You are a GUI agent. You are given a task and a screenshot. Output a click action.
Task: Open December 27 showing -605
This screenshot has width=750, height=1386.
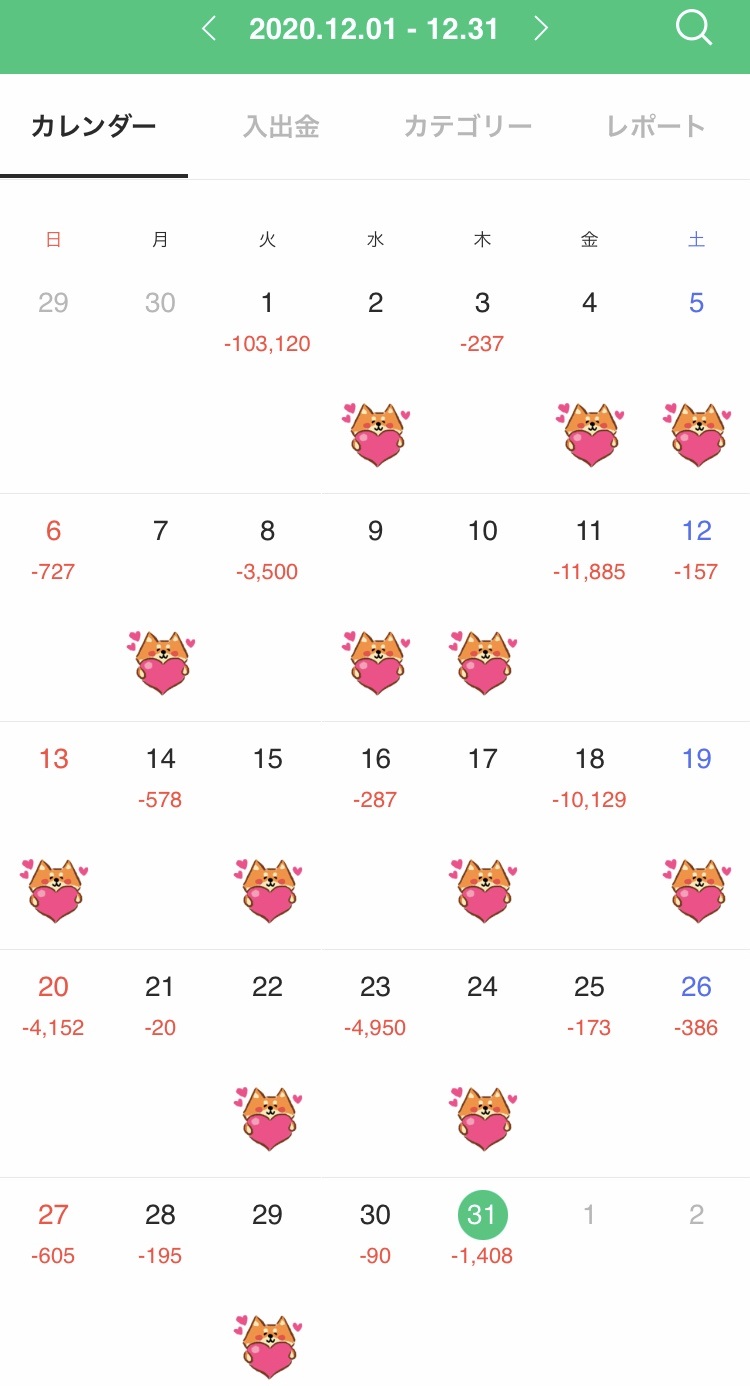53,1234
